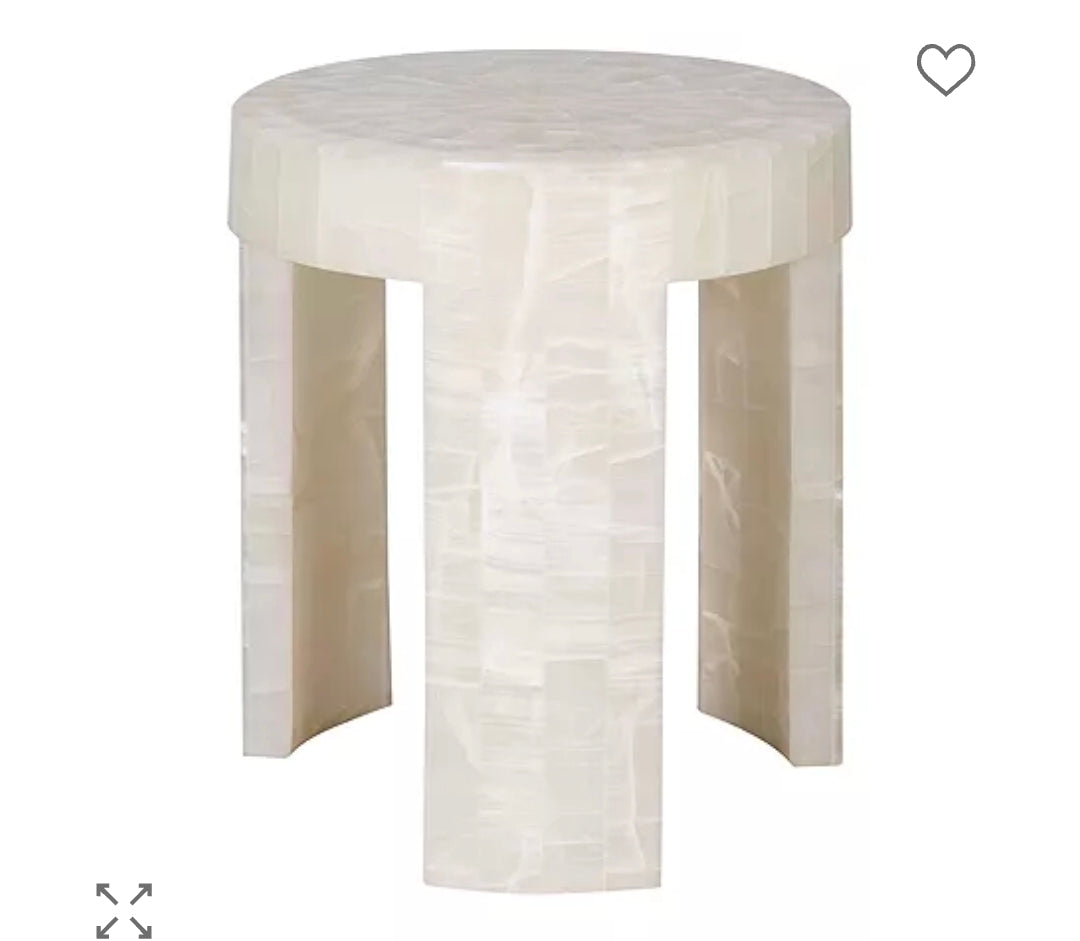The height and width of the screenshot is (941, 1080).
Task: Save this stone side table to favorites
Action: coord(945,69)
